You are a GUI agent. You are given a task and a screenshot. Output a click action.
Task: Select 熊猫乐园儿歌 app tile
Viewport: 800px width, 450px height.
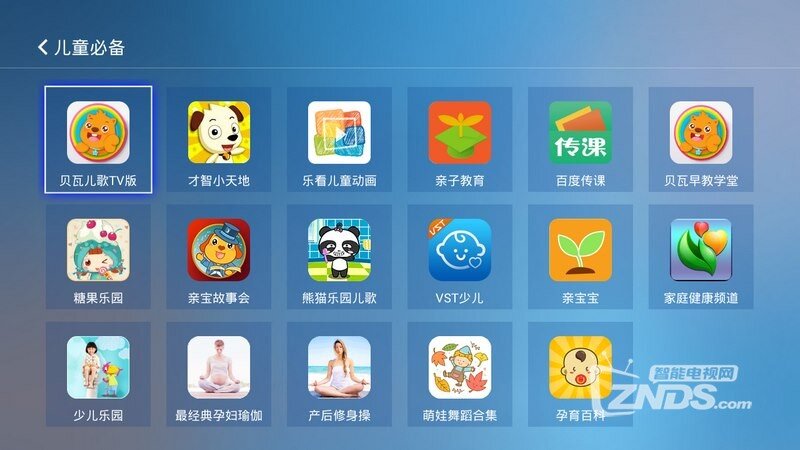point(339,257)
